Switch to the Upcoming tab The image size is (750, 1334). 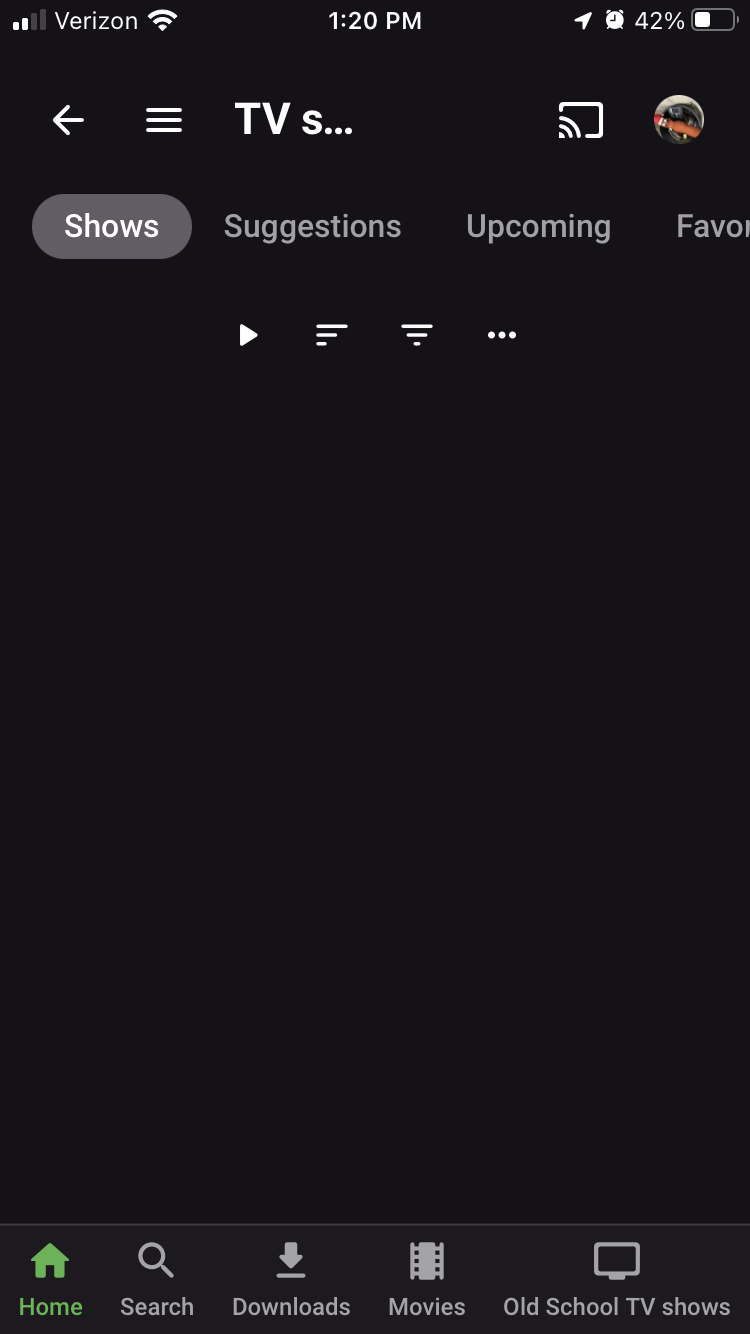[x=538, y=227]
